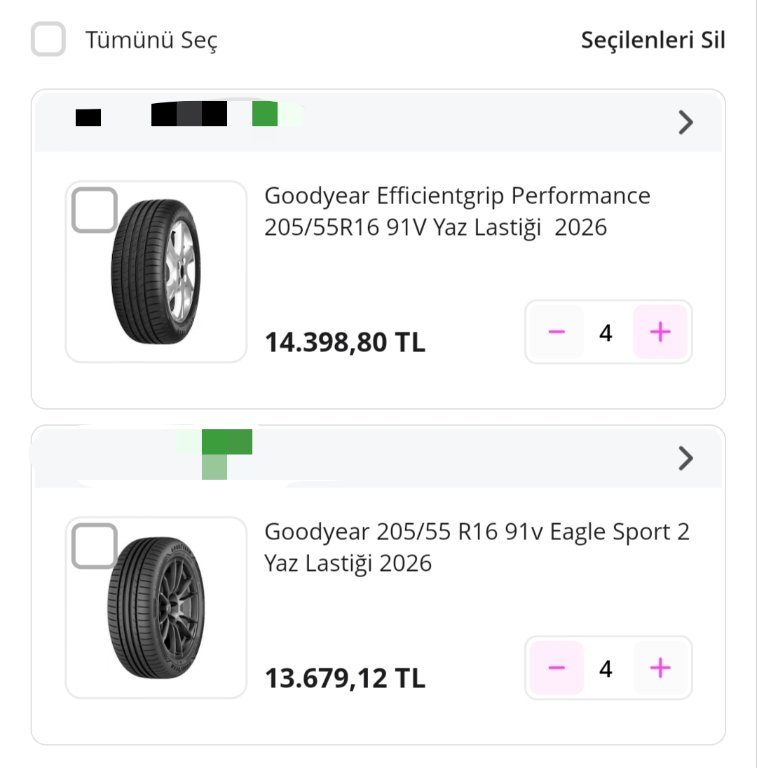Increase quantity of Efficientgrip Performance tire
The width and height of the screenshot is (757, 768).
(660, 332)
